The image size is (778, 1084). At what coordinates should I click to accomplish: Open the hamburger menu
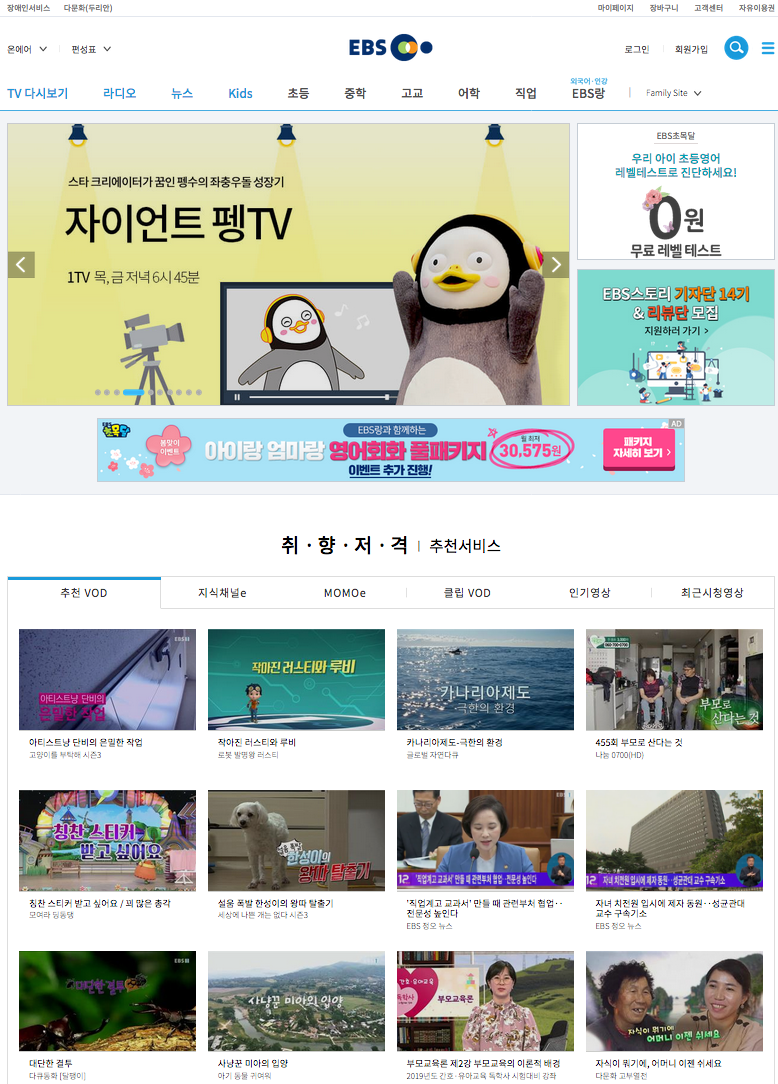click(x=767, y=48)
